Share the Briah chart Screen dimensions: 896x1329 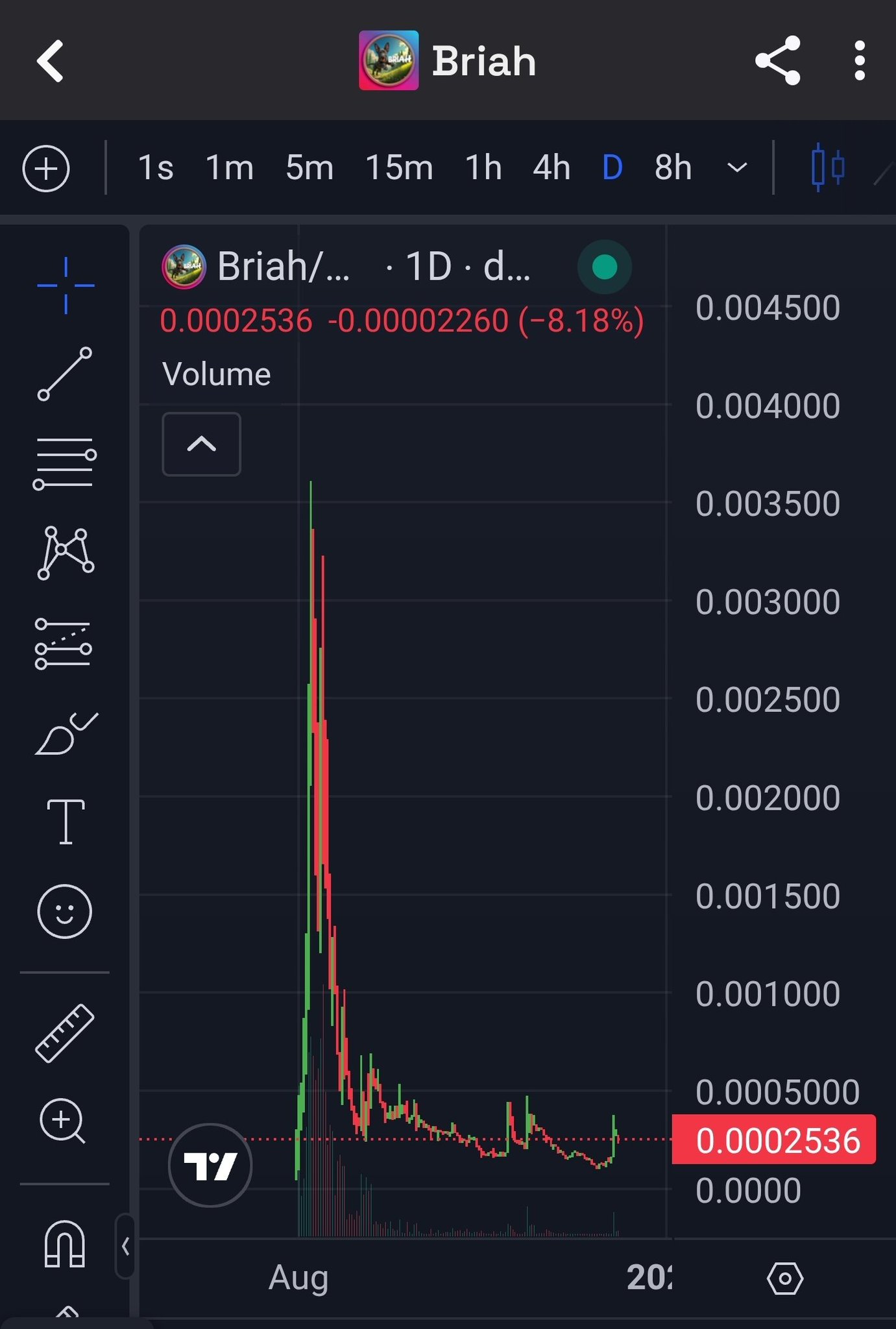(778, 61)
